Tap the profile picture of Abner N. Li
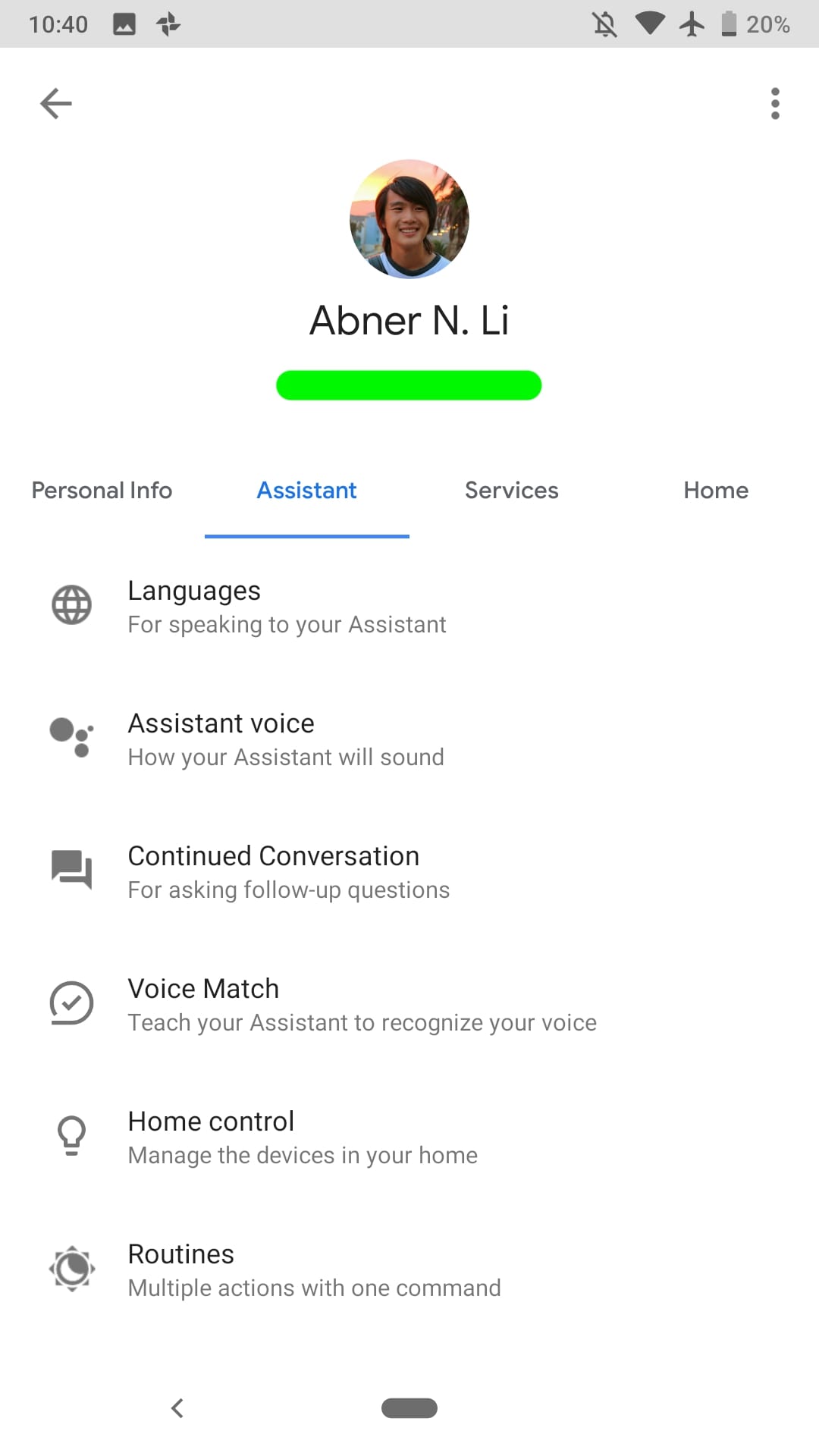Image resolution: width=819 pixels, height=1456 pixels. [409, 219]
